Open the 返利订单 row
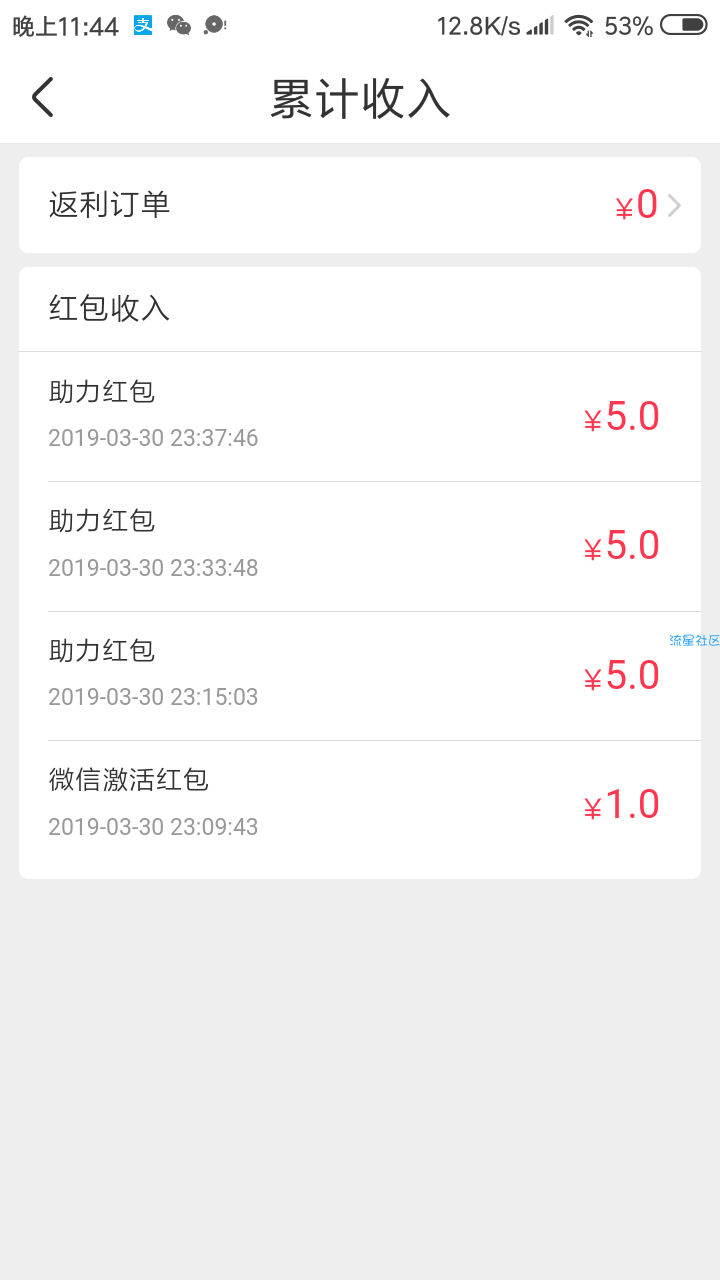This screenshot has height=1280, width=720. [360, 205]
